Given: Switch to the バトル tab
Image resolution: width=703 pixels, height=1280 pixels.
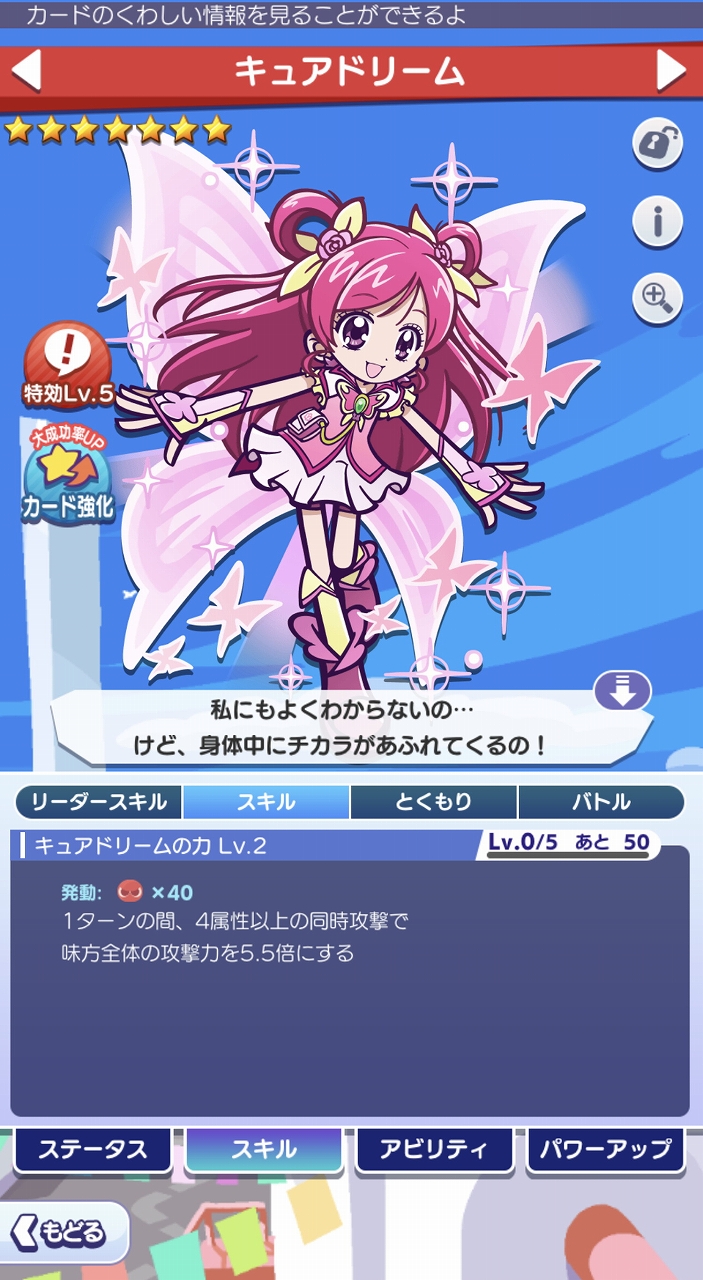Looking at the screenshot, I should tap(602, 802).
